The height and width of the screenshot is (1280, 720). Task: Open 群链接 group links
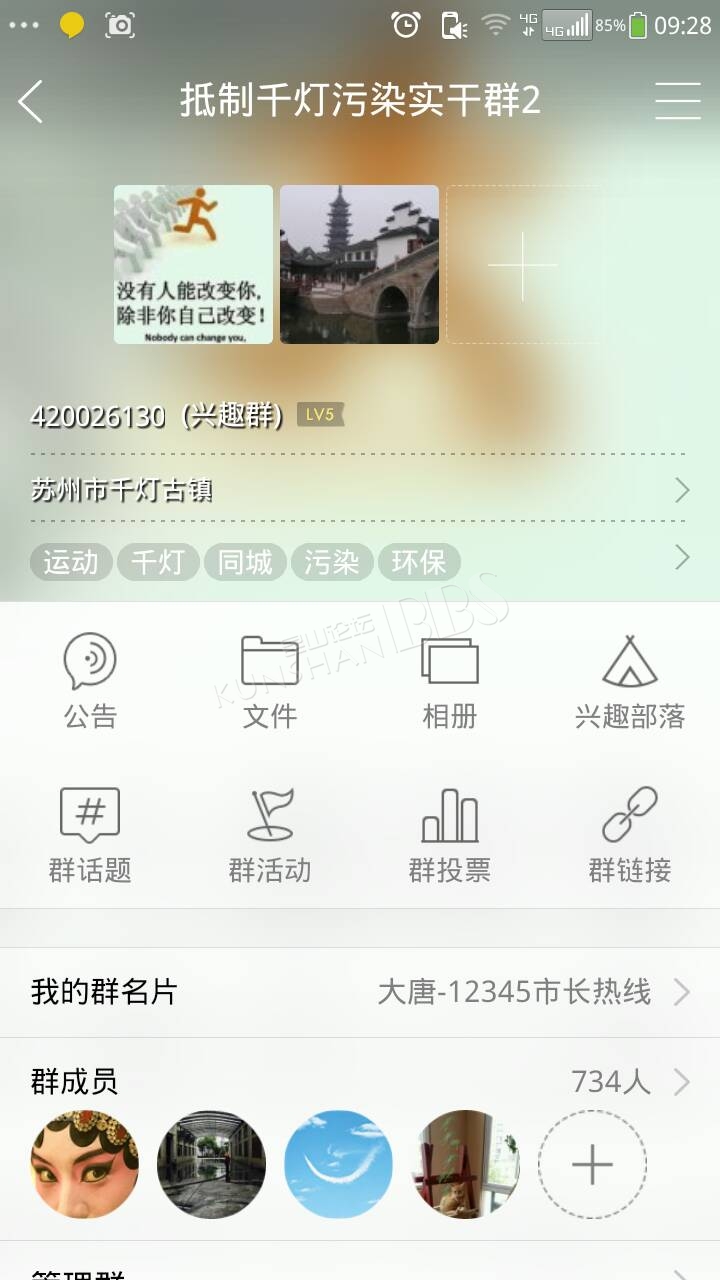pos(630,835)
